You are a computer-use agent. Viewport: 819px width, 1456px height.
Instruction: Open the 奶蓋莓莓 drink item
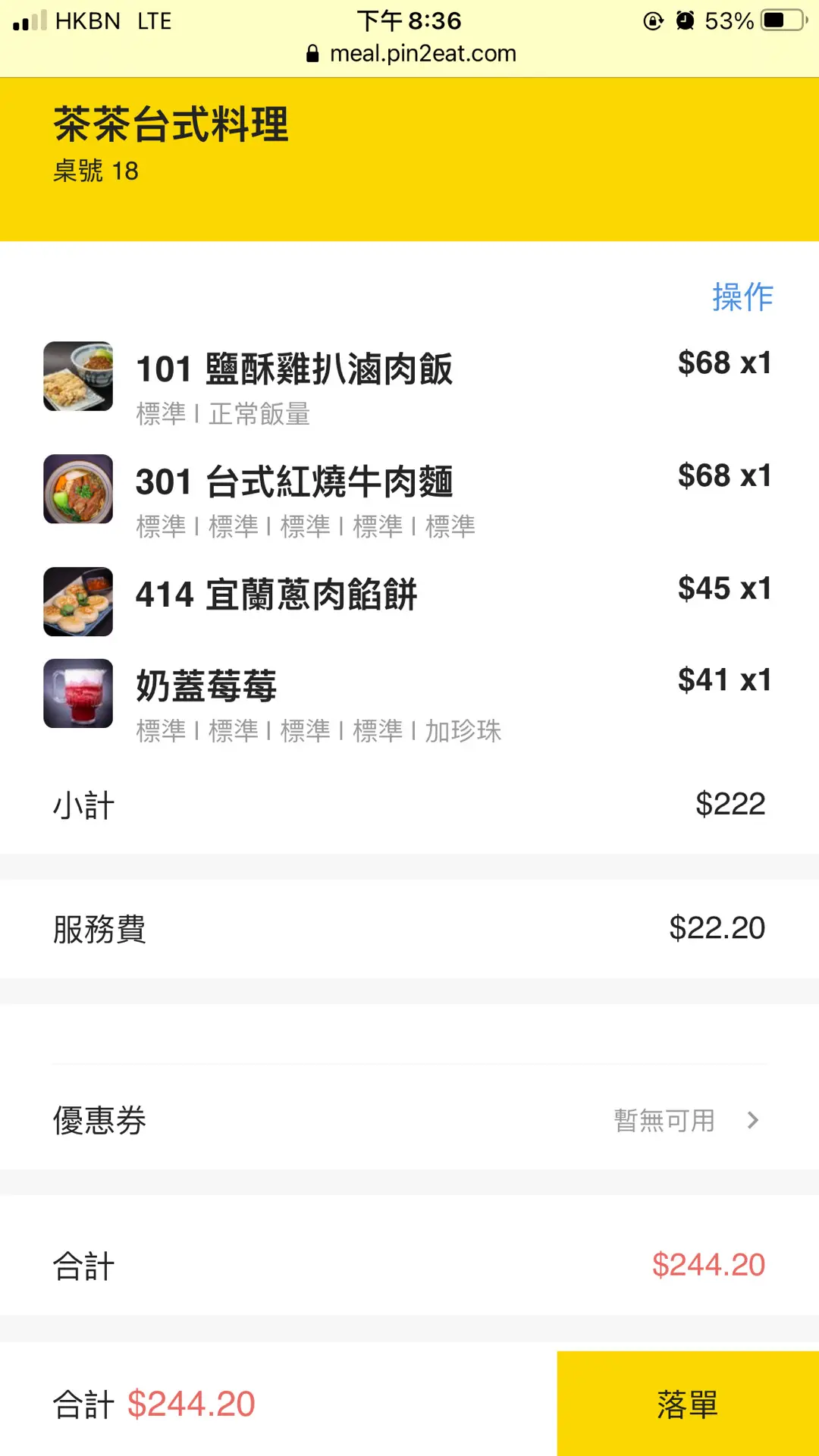206,686
